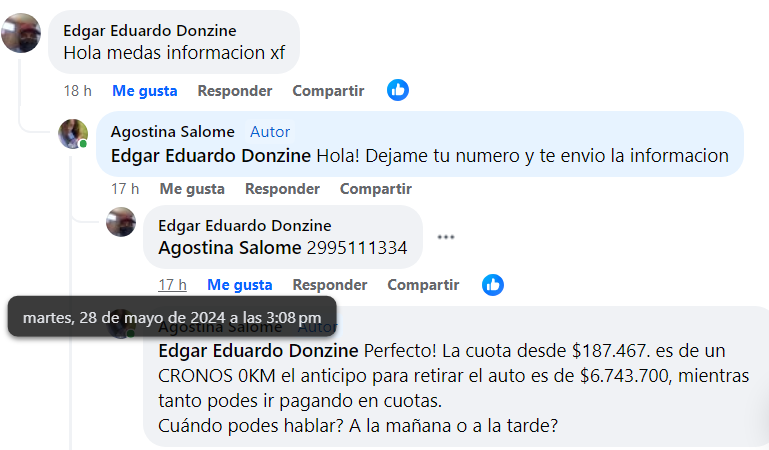Tap Compartir under Agostina's 'Dejame tu numero' reply
The image size is (769, 450).
pyautogui.click(x=375, y=188)
